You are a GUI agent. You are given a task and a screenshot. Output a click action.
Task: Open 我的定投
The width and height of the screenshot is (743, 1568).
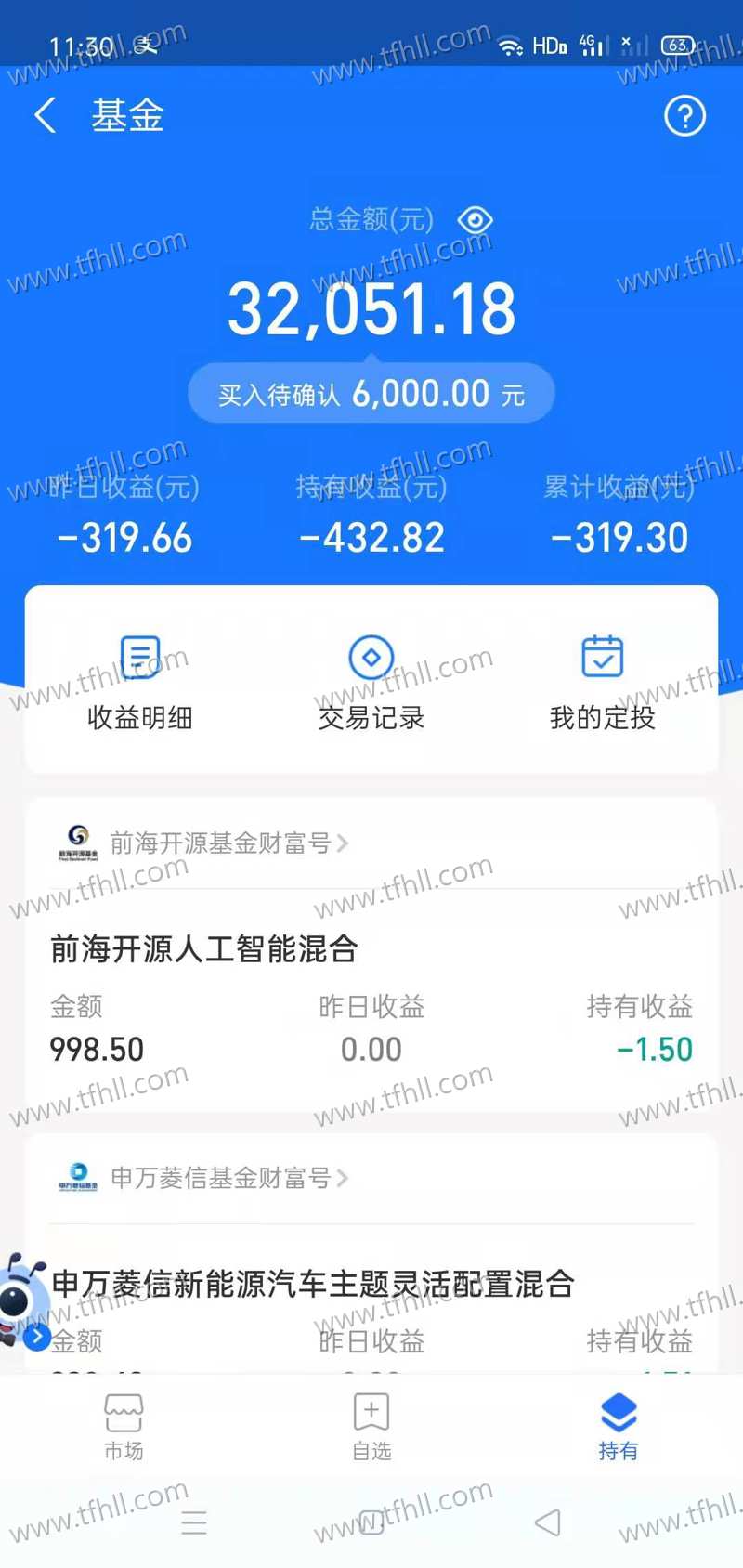(602, 681)
